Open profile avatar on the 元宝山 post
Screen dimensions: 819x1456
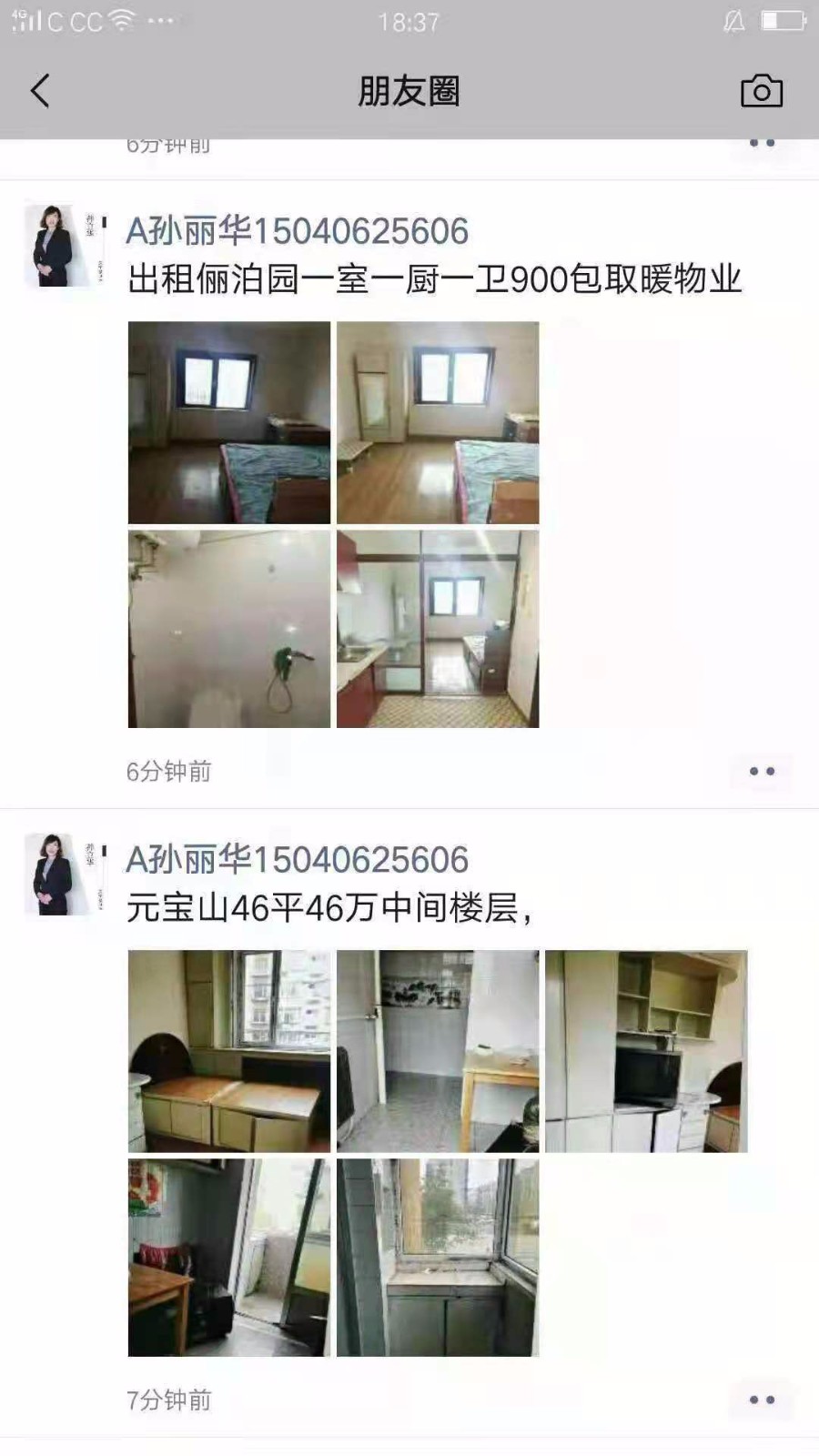coord(63,875)
